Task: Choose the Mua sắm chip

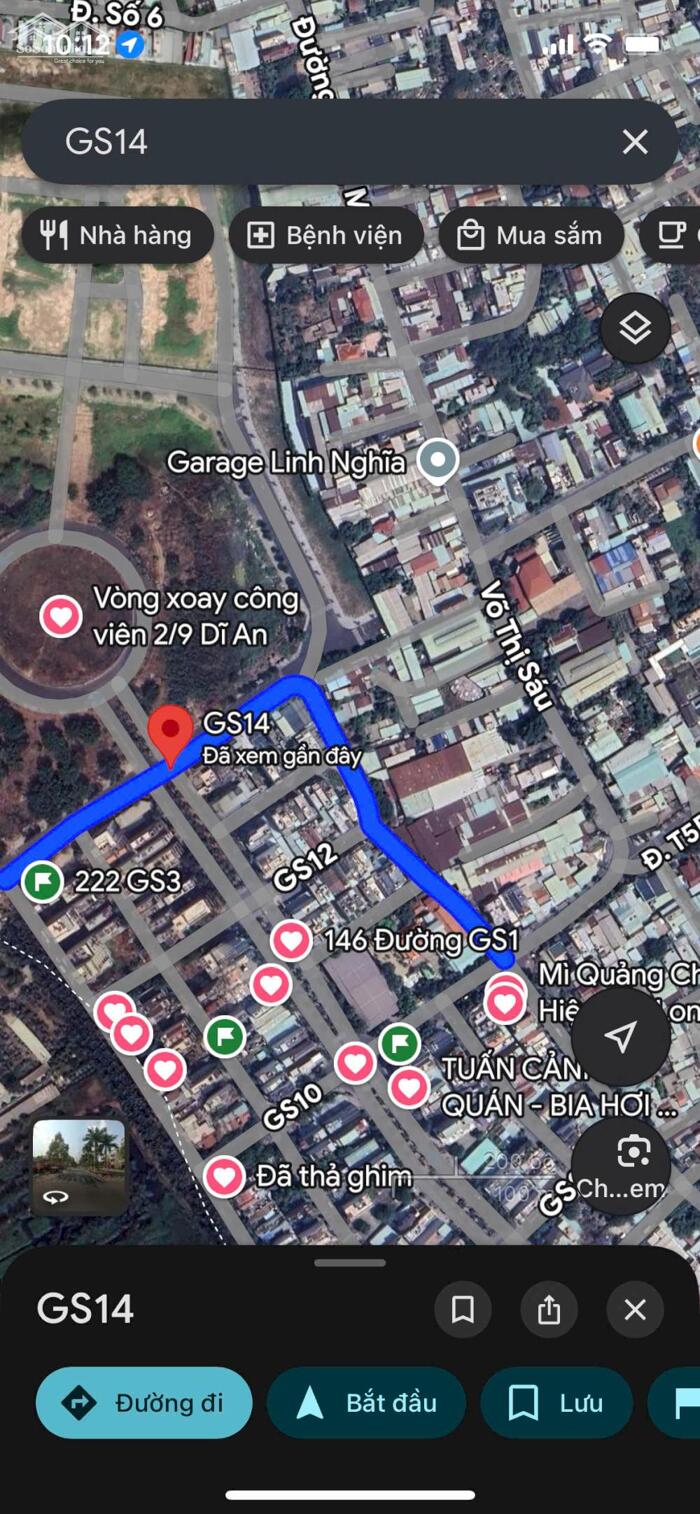Action: [x=531, y=235]
